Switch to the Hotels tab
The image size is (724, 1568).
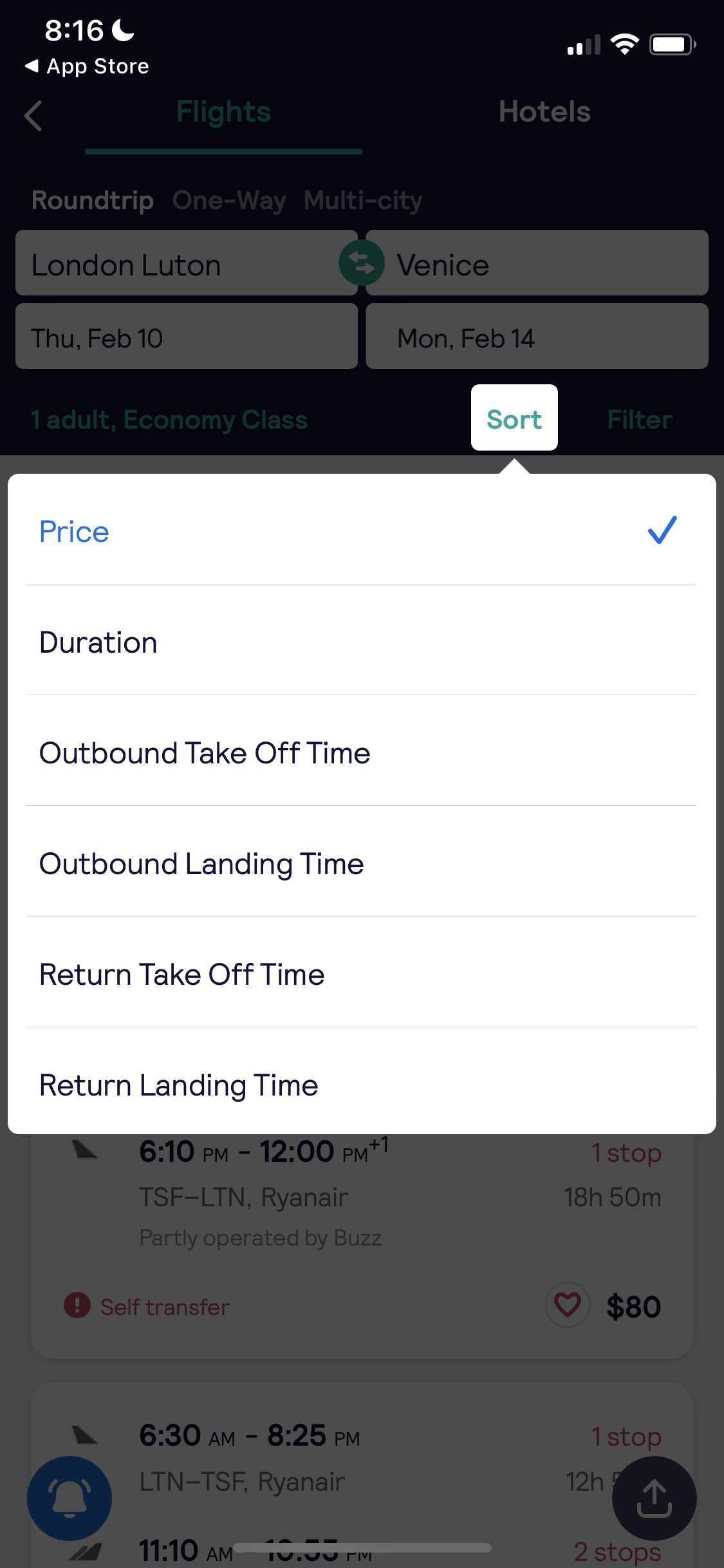544,111
